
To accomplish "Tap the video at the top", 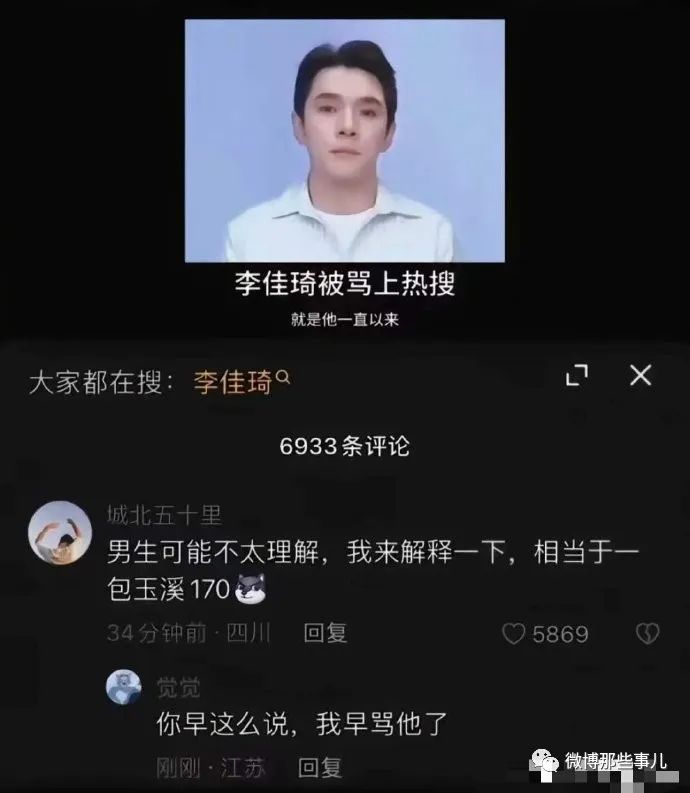I will [x=345, y=140].
